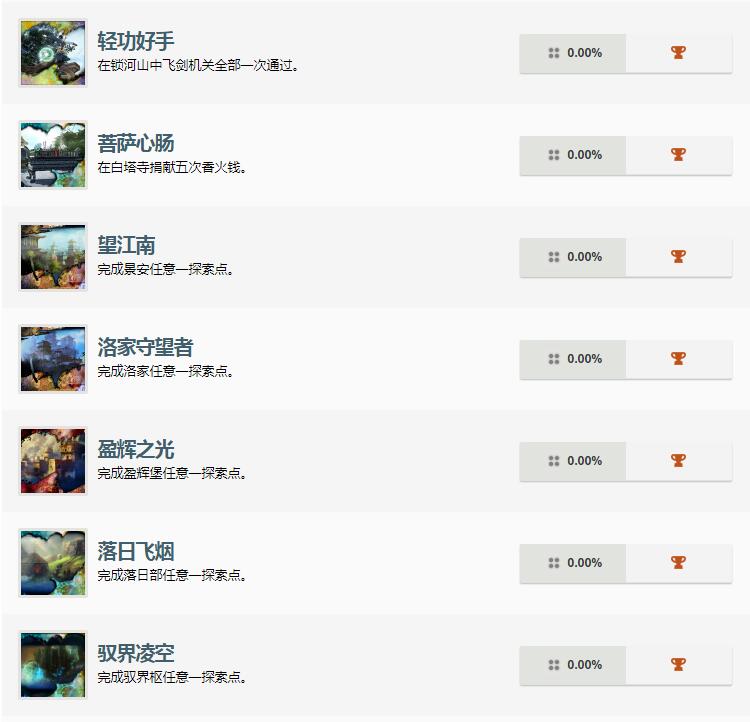The height and width of the screenshot is (722, 750).
Task: Open the 驭界凌空 achievement
Action: tap(136, 653)
